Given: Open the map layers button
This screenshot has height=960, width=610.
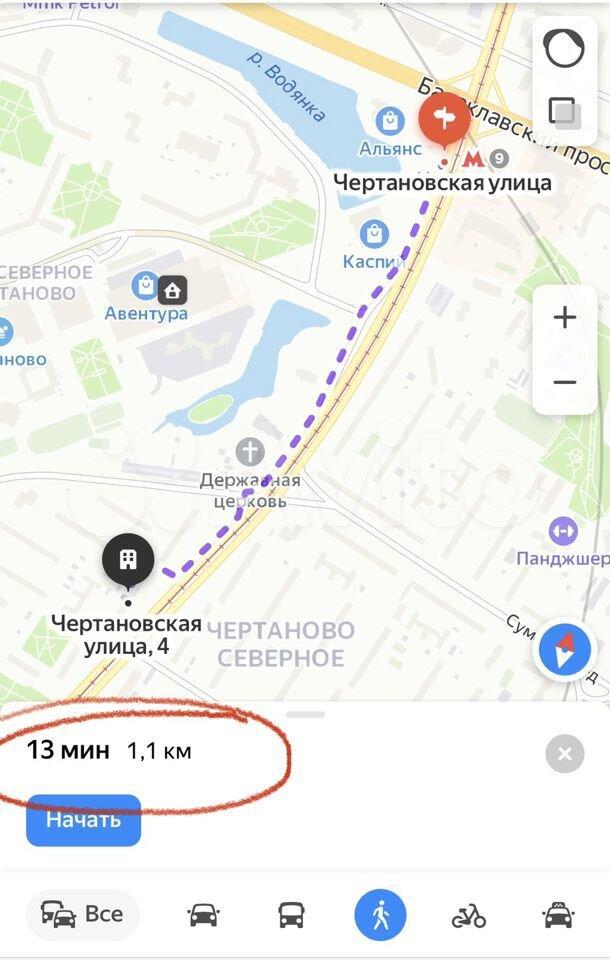Looking at the screenshot, I should coord(563,110).
